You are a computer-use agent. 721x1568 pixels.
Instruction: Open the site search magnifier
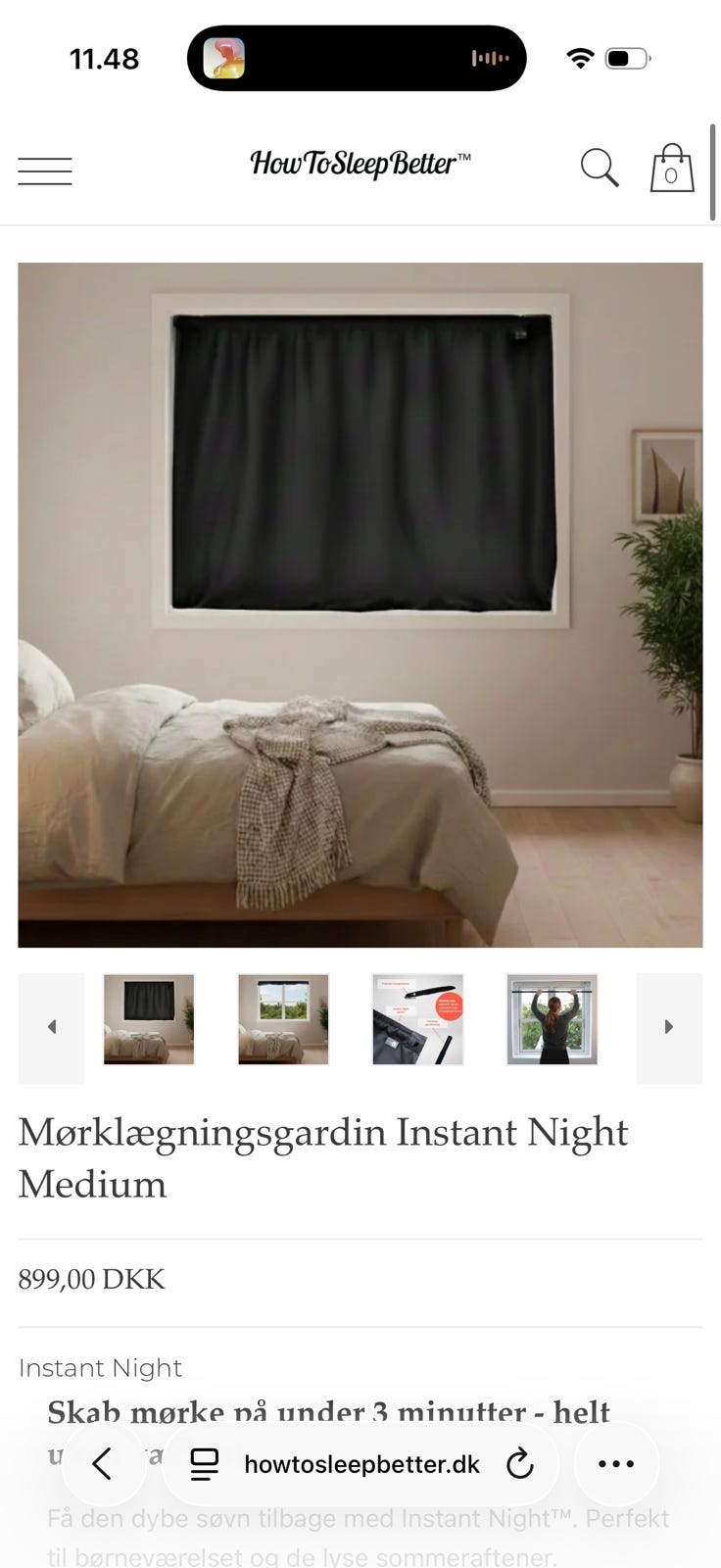[x=600, y=168]
